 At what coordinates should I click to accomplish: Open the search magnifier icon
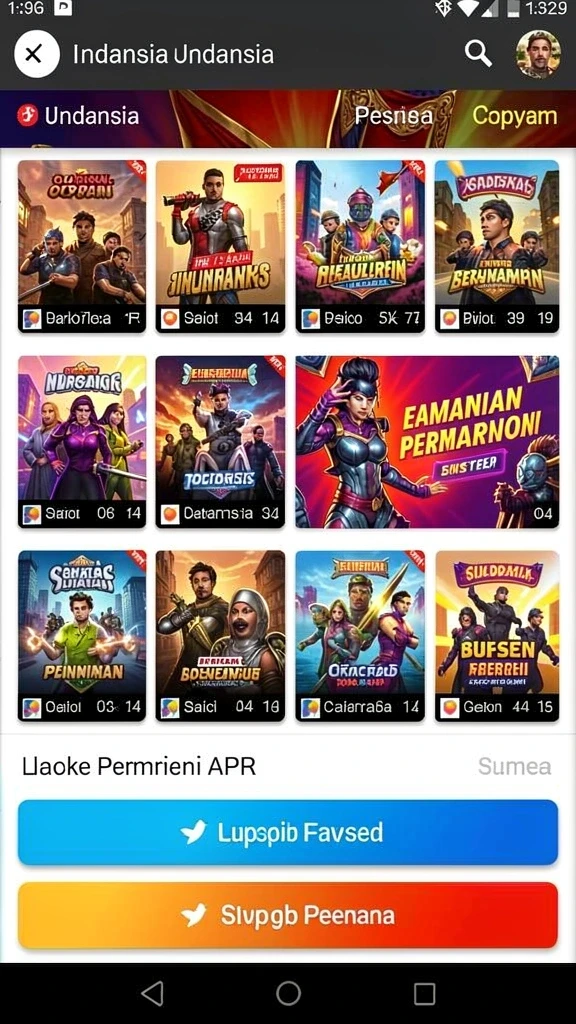pyautogui.click(x=478, y=54)
